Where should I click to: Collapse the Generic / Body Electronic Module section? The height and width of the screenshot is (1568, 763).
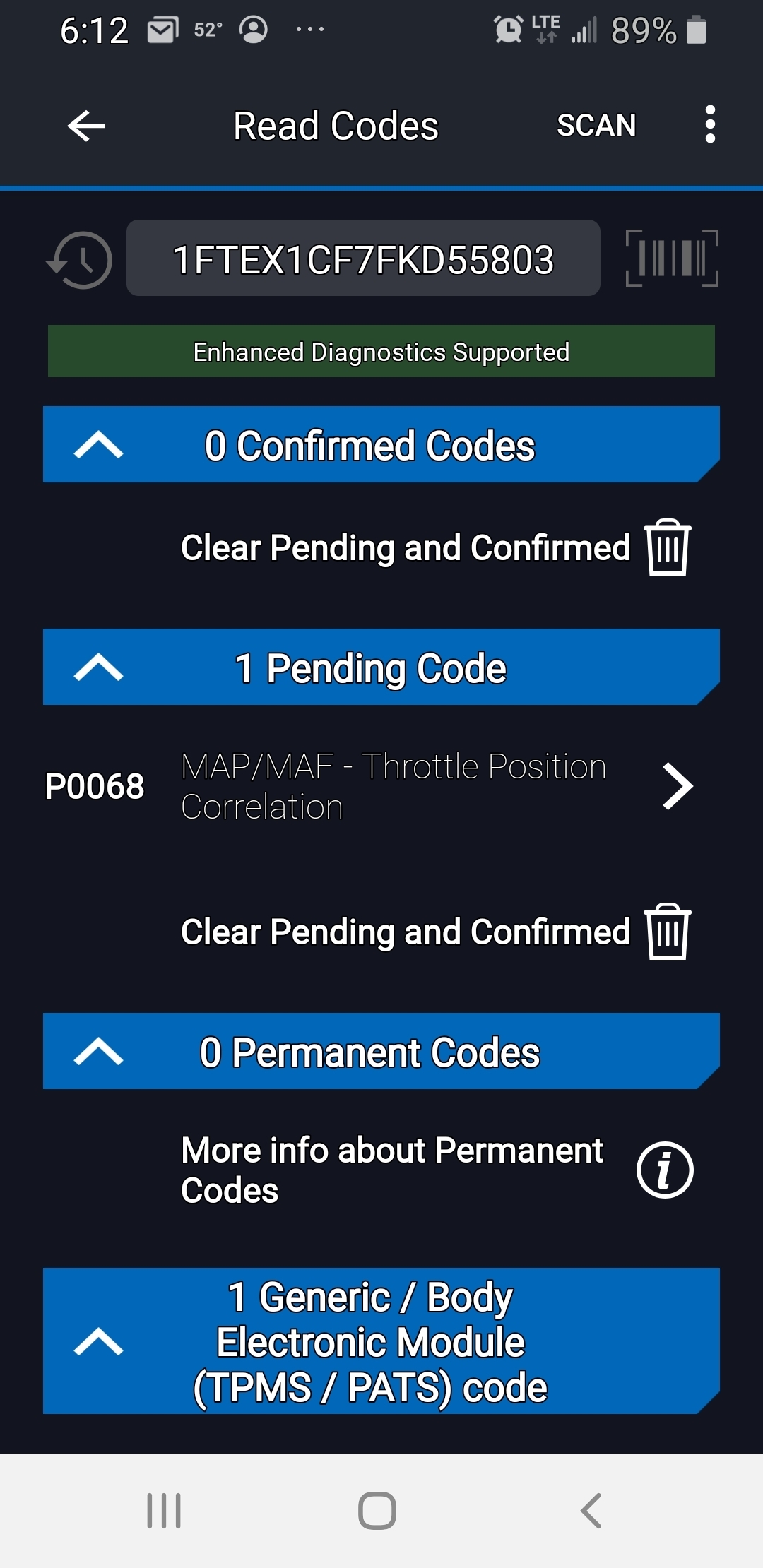[x=98, y=1341]
